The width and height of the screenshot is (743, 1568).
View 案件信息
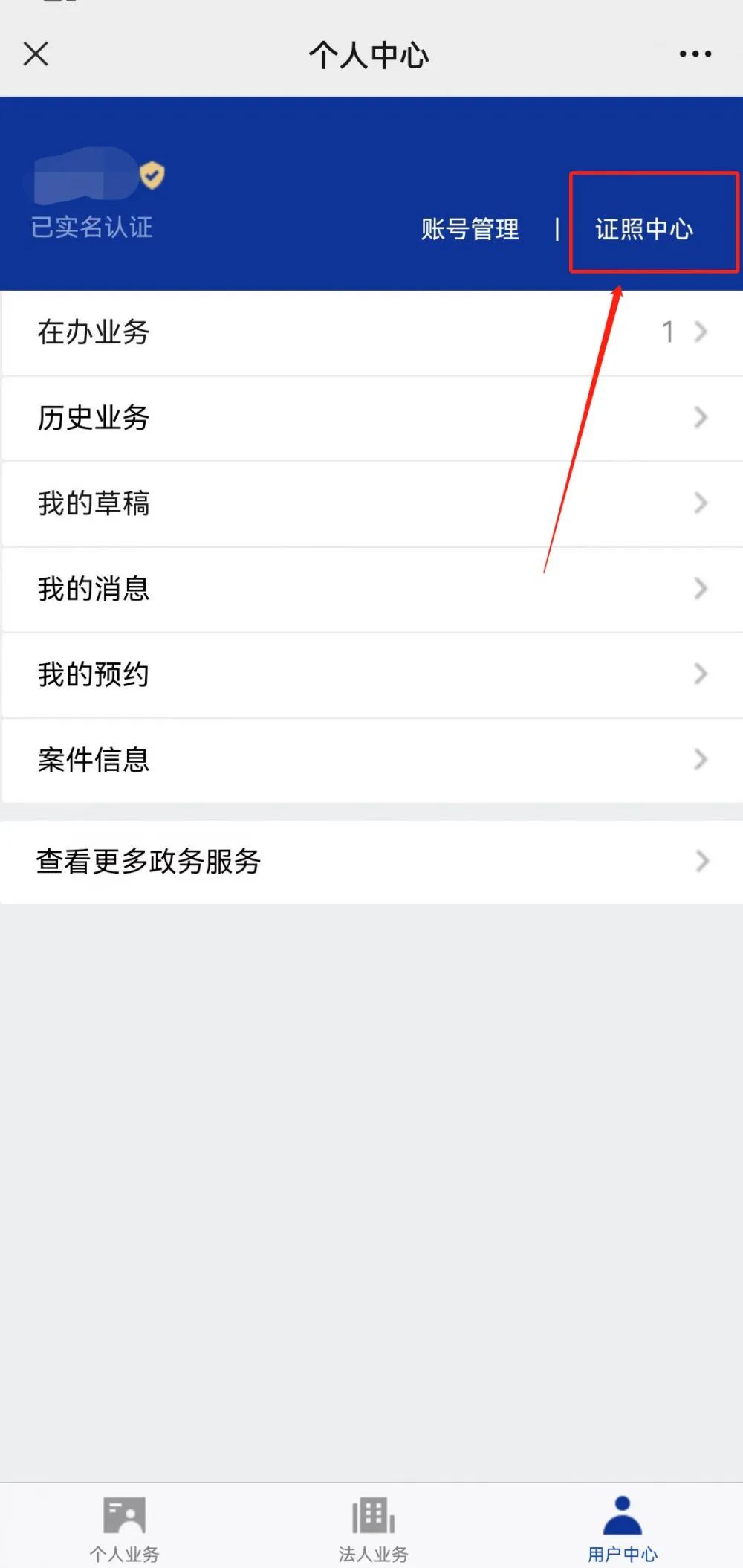pyautogui.click(x=371, y=760)
